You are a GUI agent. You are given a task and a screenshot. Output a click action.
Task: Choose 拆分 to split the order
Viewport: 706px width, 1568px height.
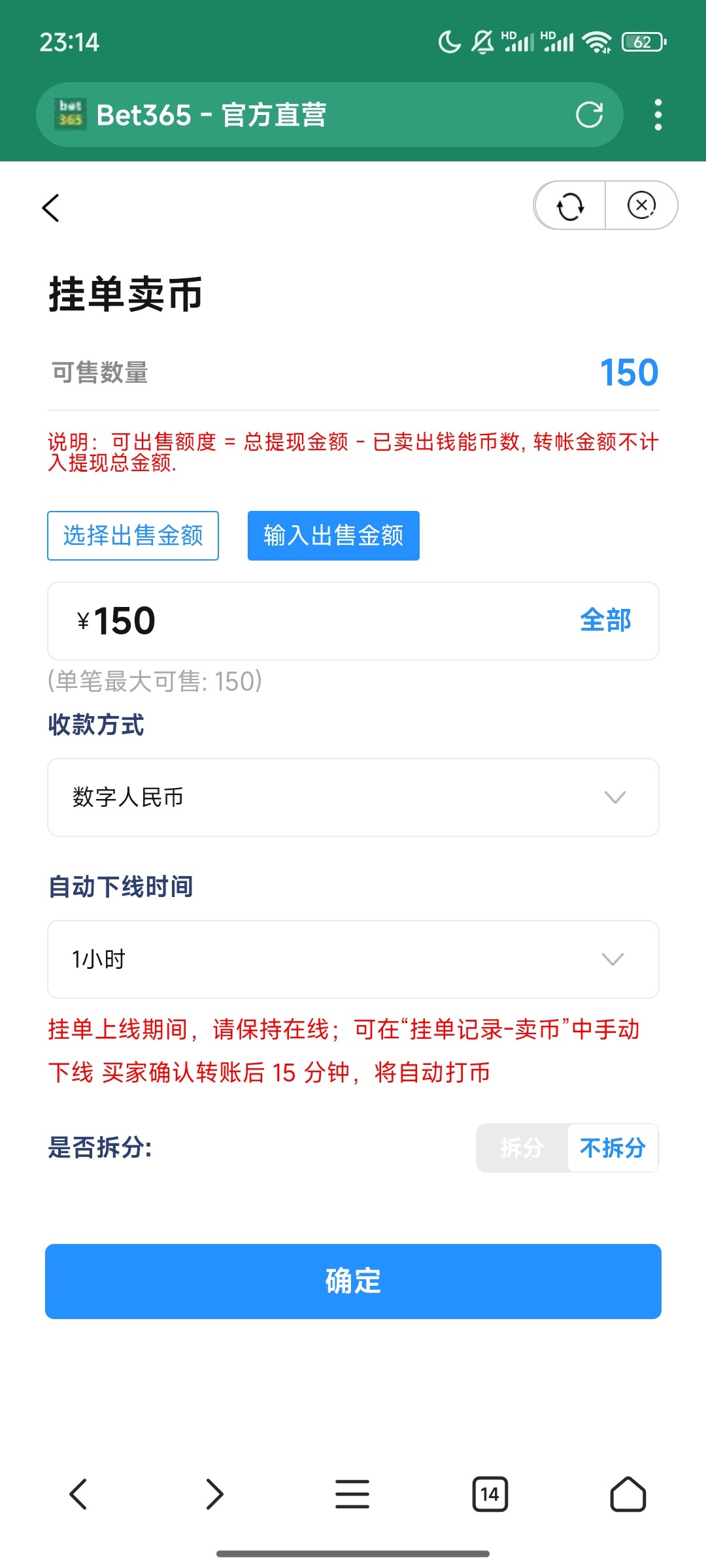522,1148
